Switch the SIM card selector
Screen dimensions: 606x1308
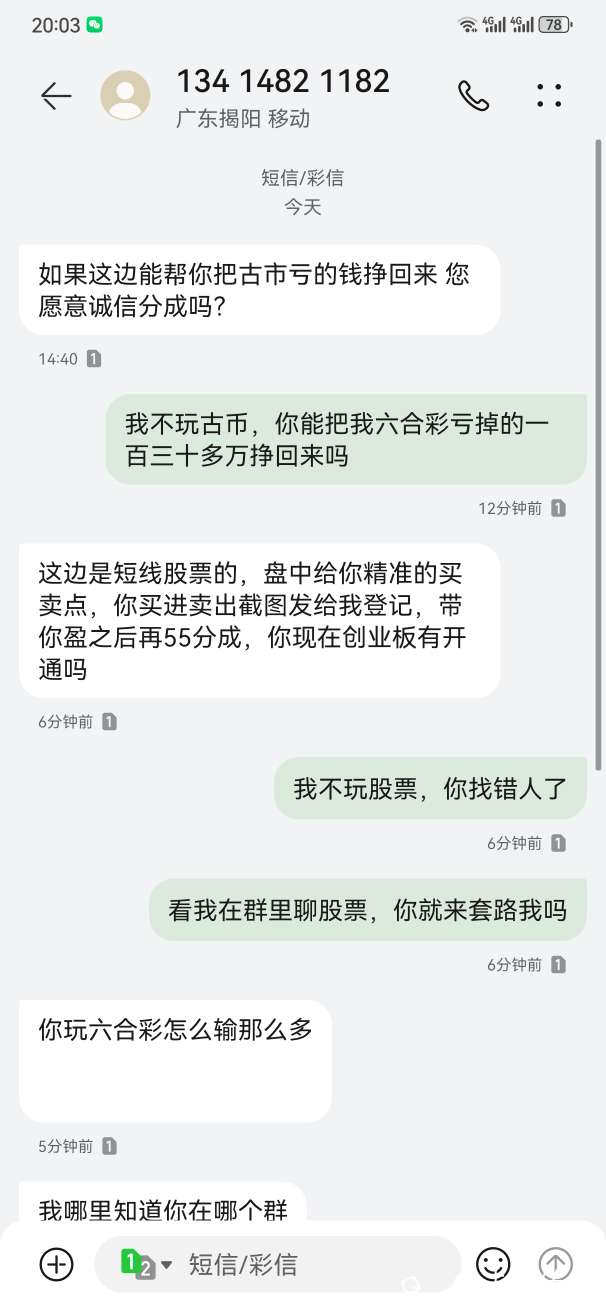(x=145, y=1264)
